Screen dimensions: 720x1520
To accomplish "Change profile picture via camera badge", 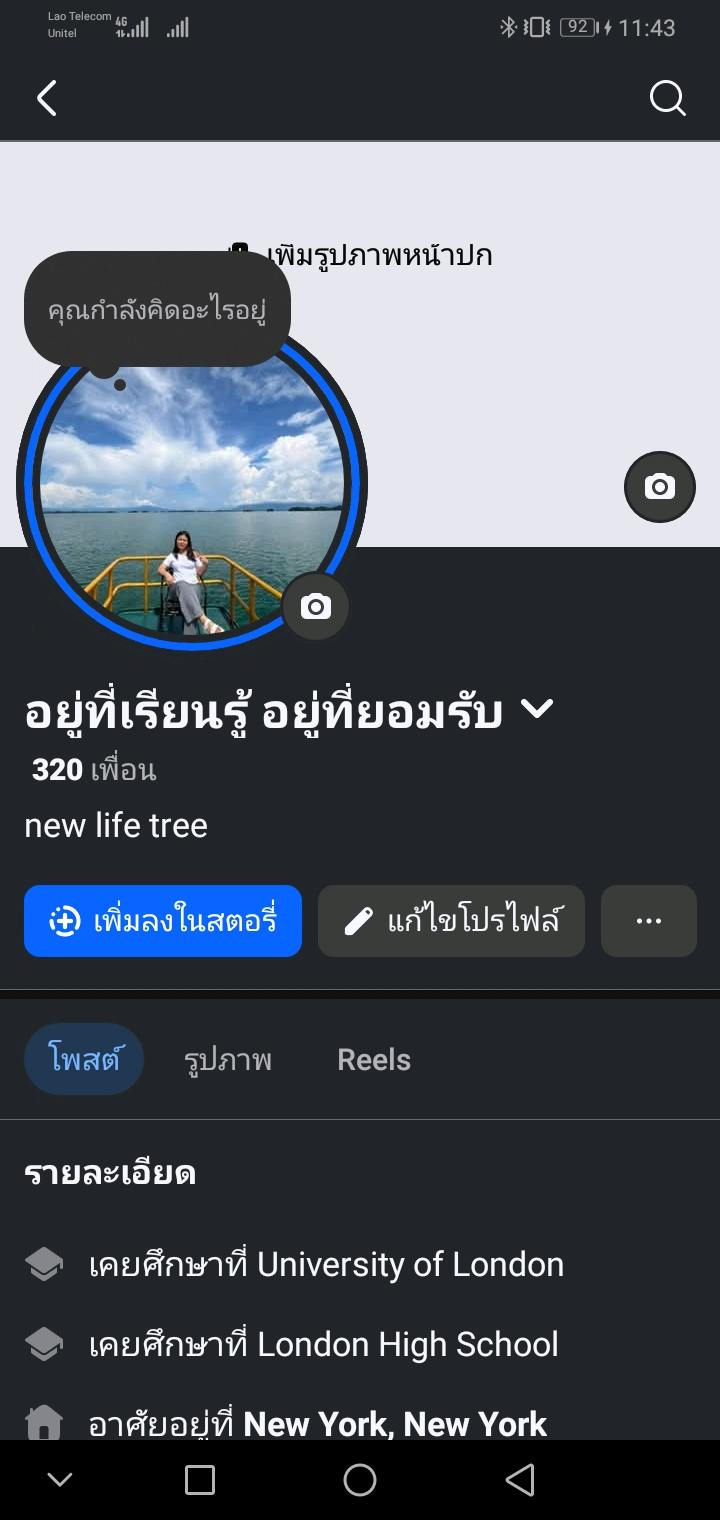I will click(315, 606).
